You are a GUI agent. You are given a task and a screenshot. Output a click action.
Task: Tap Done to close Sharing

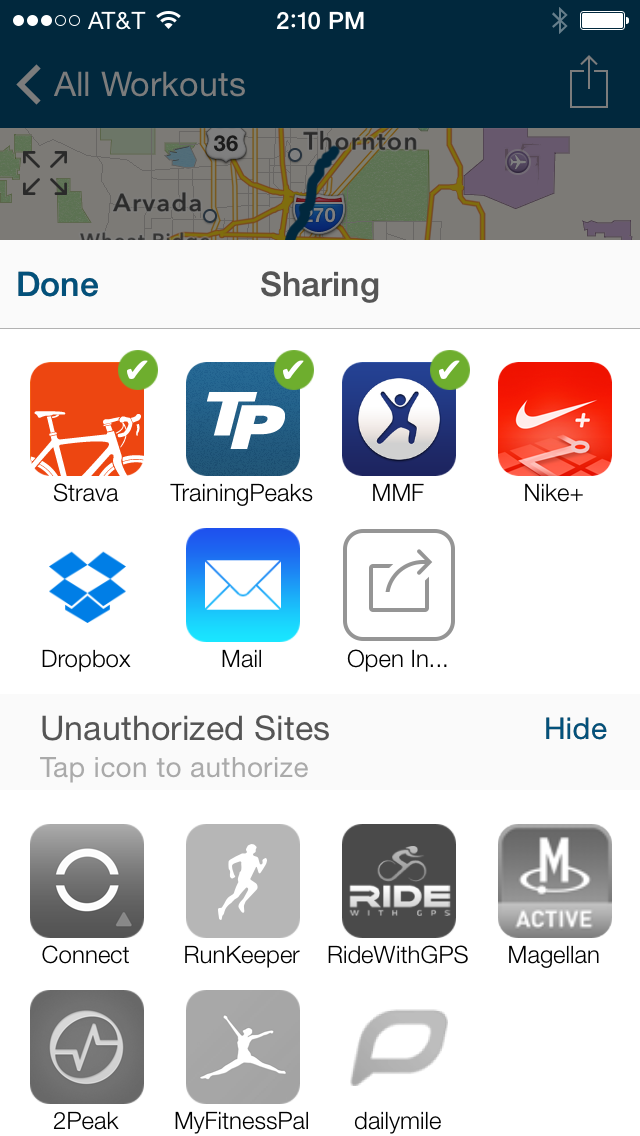point(57,284)
